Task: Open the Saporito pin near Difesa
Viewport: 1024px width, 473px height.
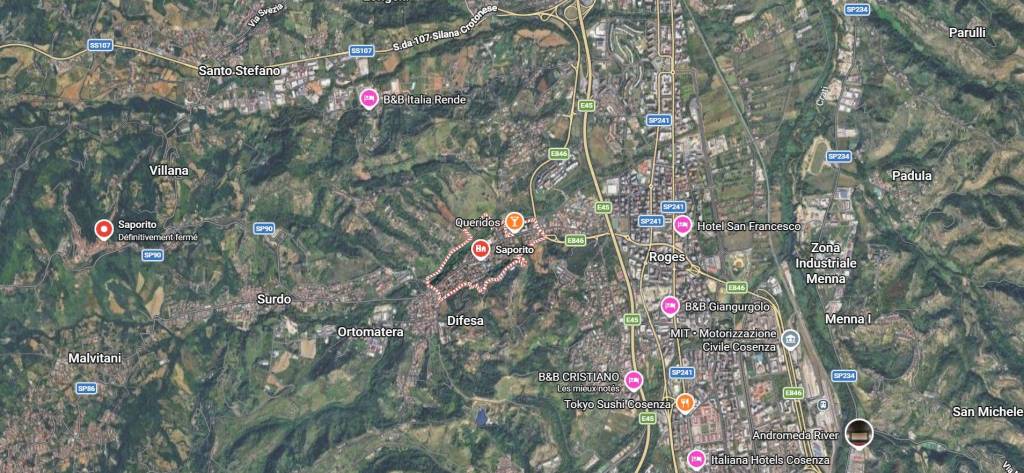Action: [x=481, y=247]
